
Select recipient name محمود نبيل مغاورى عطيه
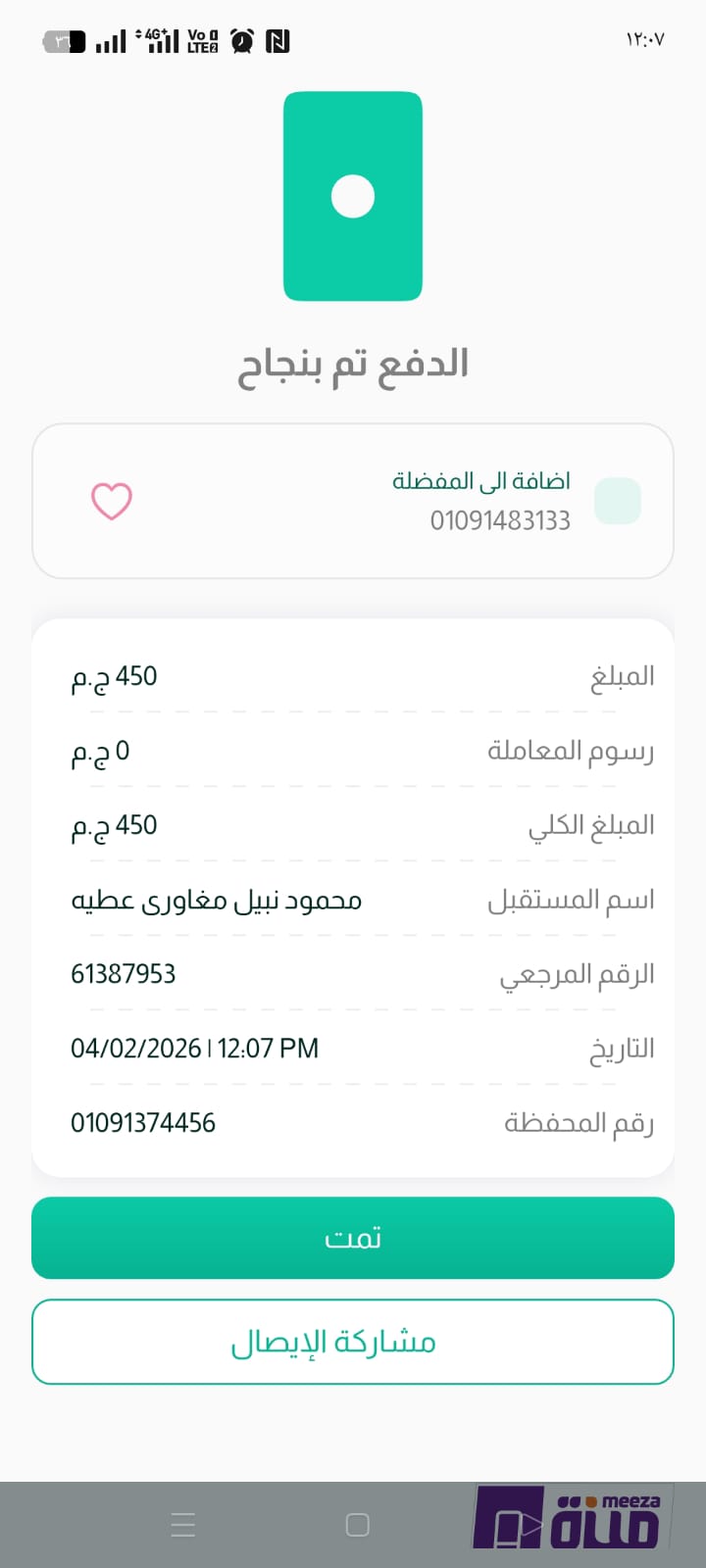point(218,900)
